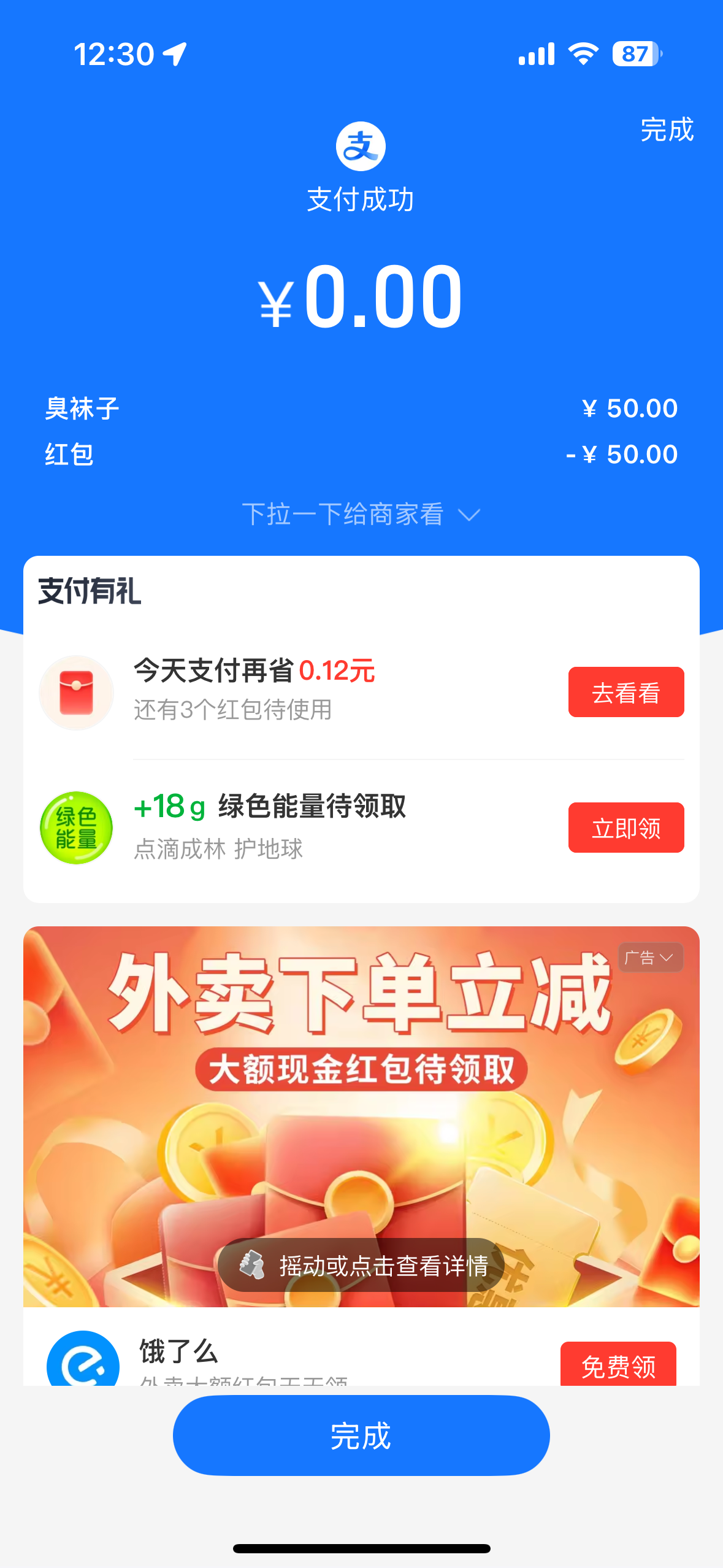Expand 下拉一下给商家看 details

(x=361, y=514)
